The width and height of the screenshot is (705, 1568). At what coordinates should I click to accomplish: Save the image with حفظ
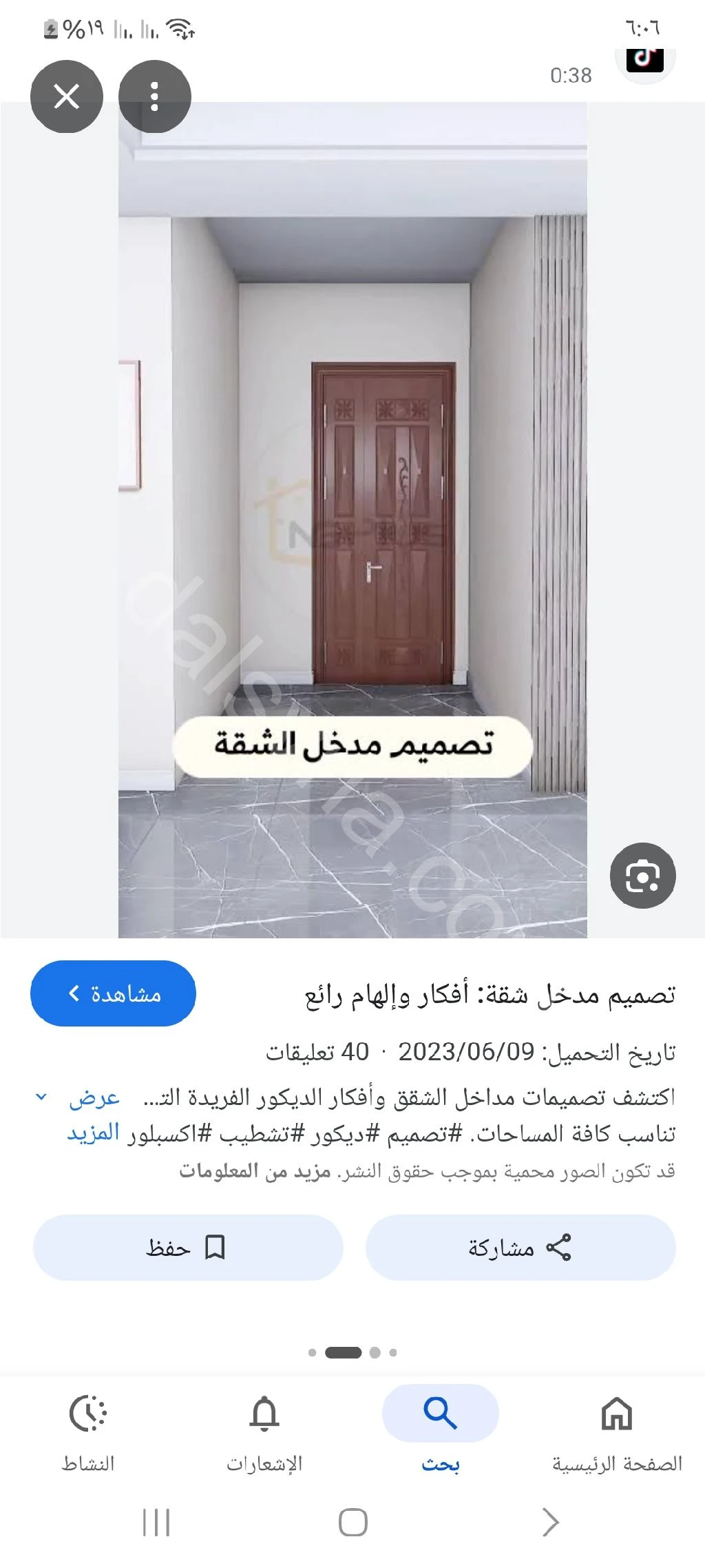pos(187,1248)
